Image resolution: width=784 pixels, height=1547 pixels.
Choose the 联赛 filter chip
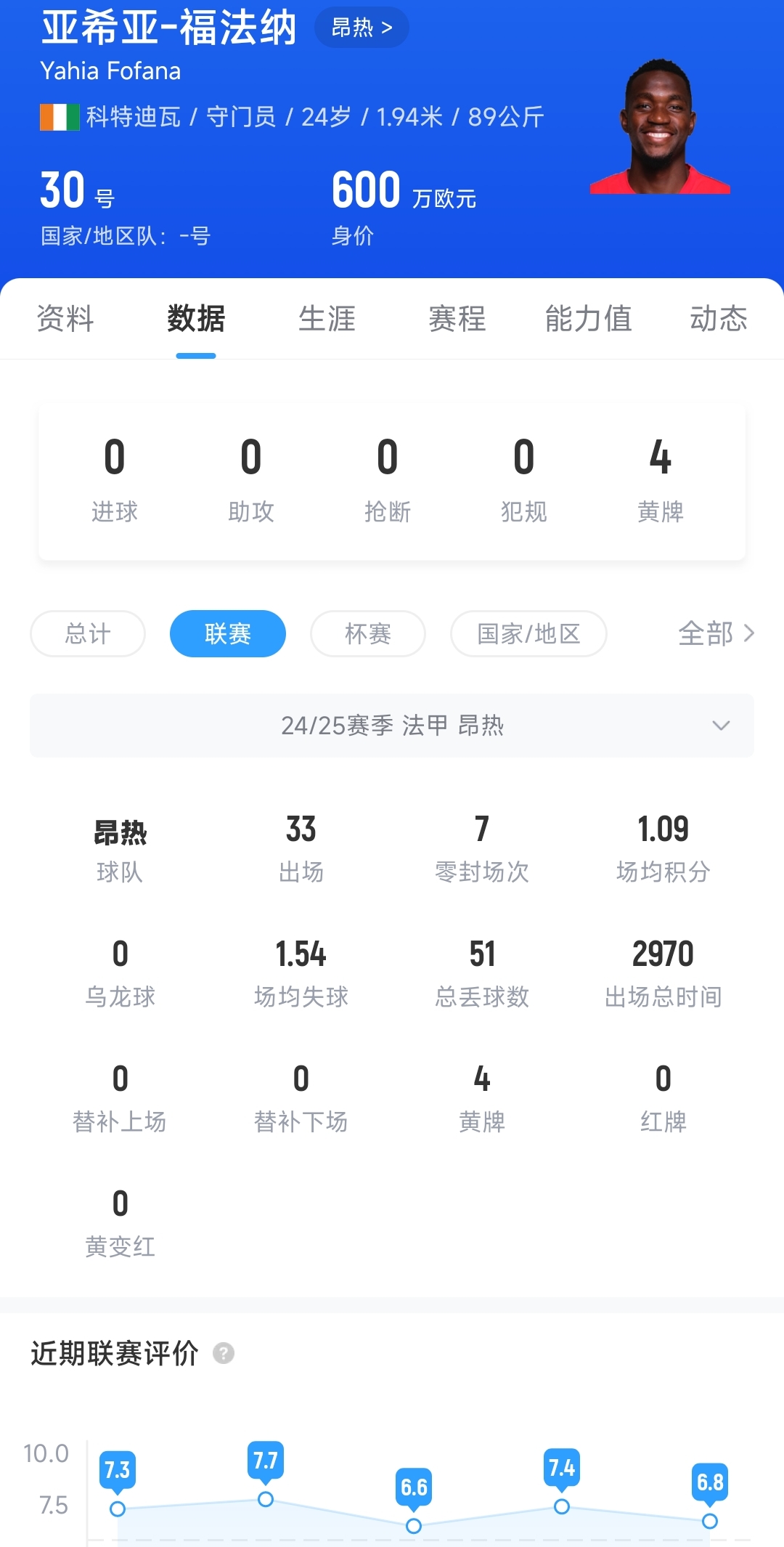tap(228, 633)
